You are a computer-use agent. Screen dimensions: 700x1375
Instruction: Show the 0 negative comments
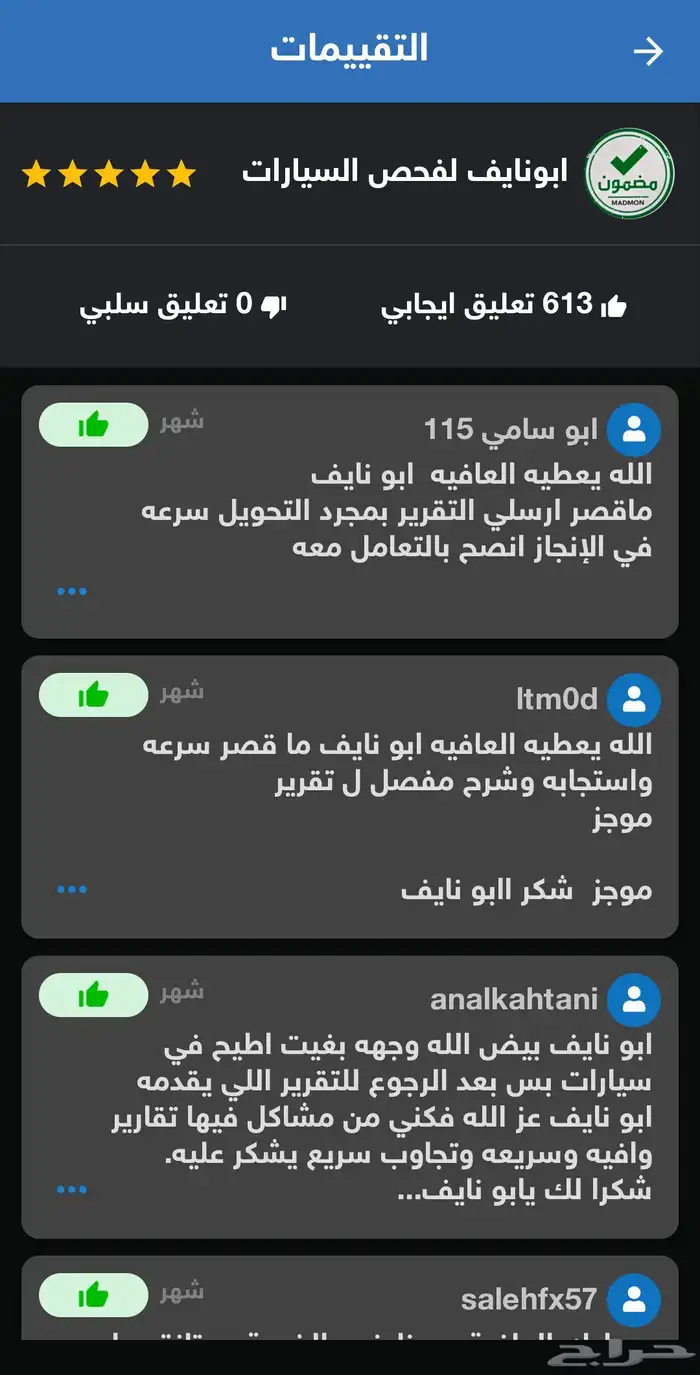point(183,306)
